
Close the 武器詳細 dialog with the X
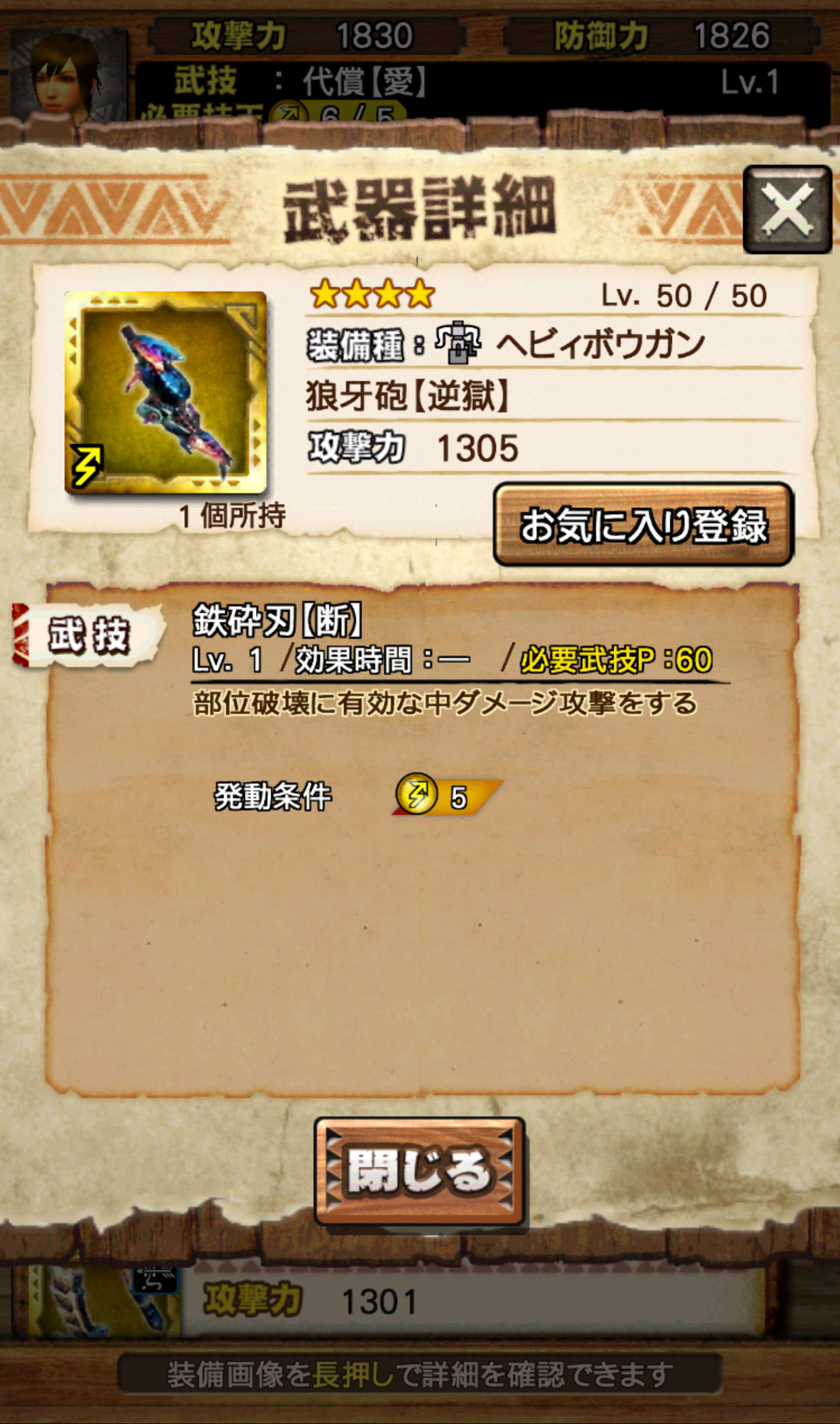pyautogui.click(x=787, y=210)
